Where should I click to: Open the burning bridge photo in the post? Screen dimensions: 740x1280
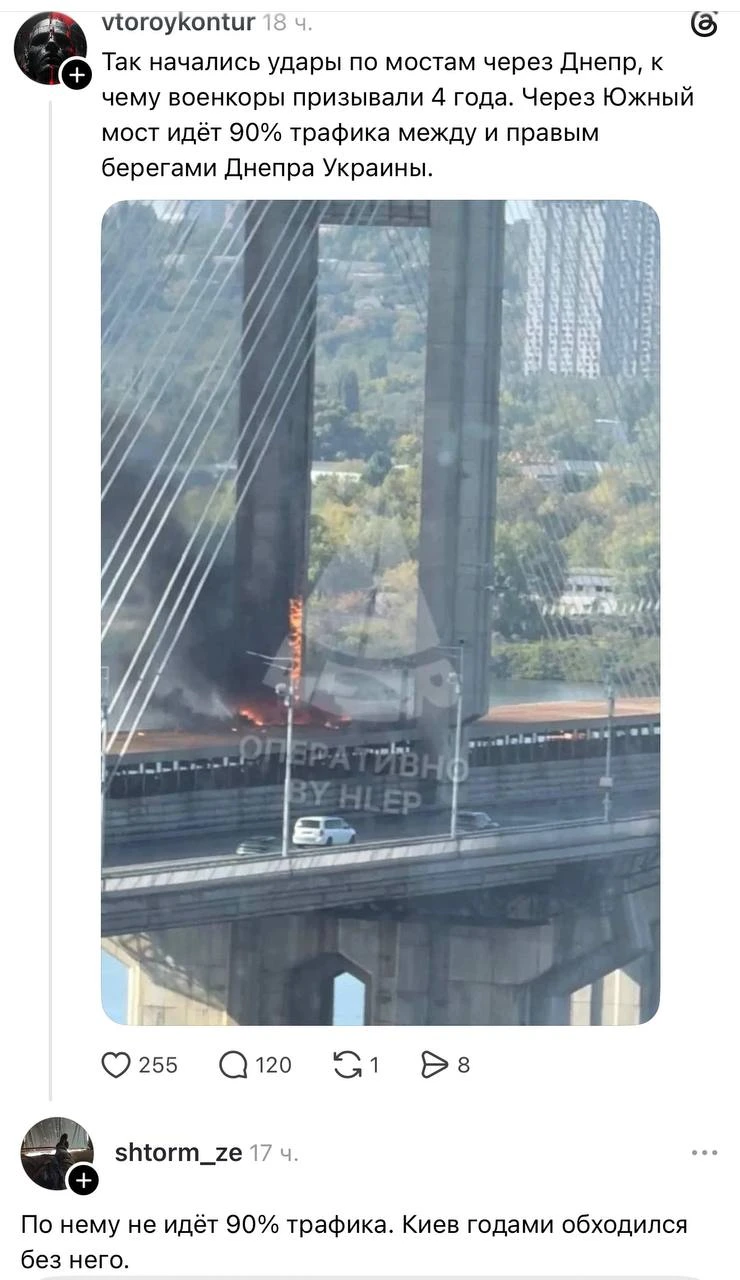380,612
